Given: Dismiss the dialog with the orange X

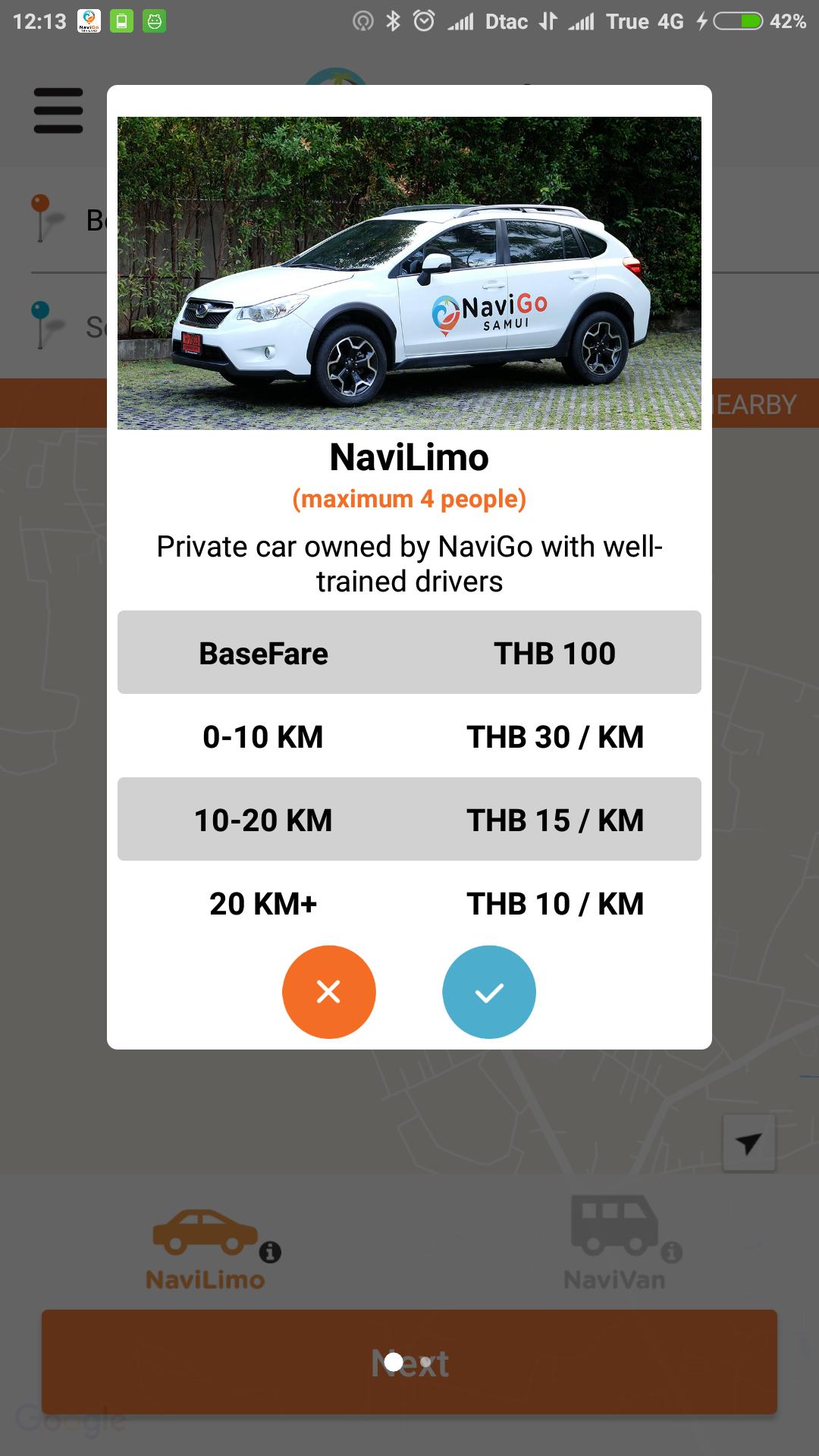Looking at the screenshot, I should click(329, 991).
